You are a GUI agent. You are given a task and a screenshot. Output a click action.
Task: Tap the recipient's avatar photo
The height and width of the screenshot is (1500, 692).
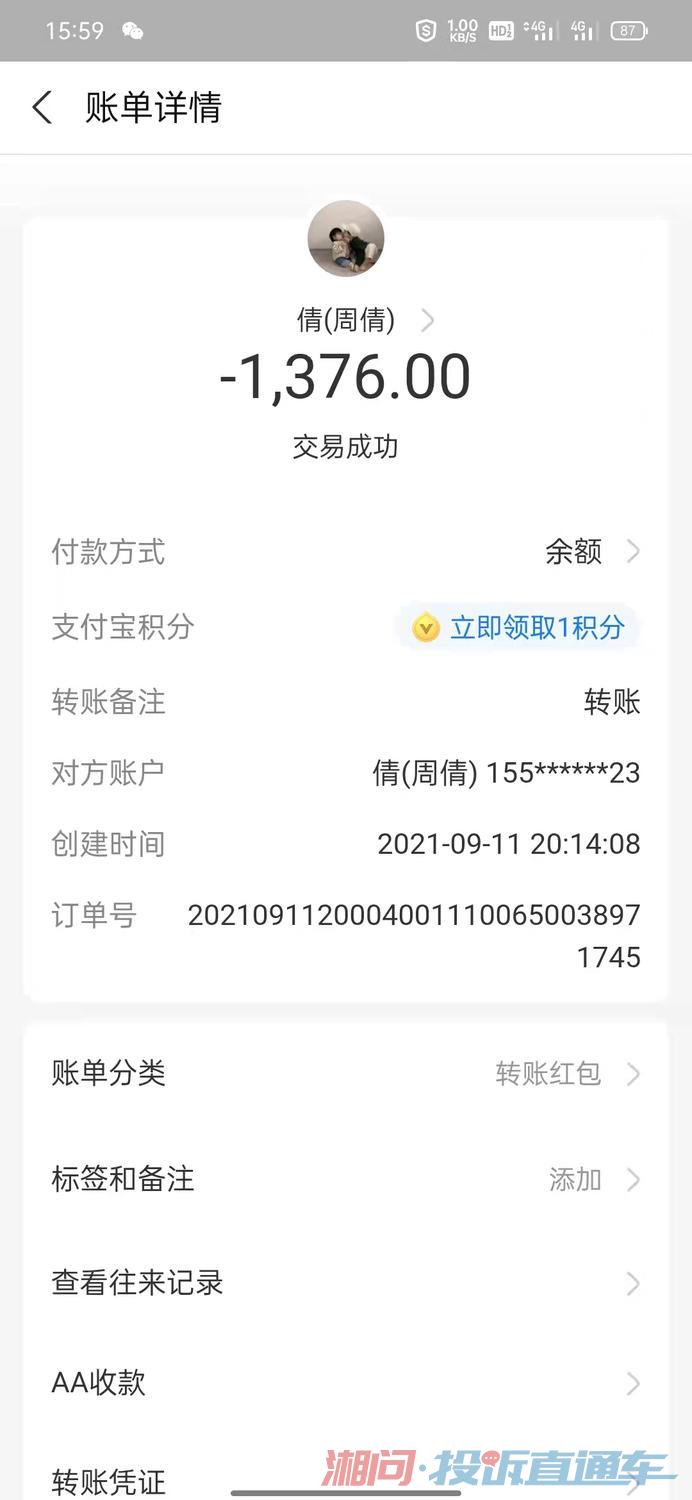point(346,239)
